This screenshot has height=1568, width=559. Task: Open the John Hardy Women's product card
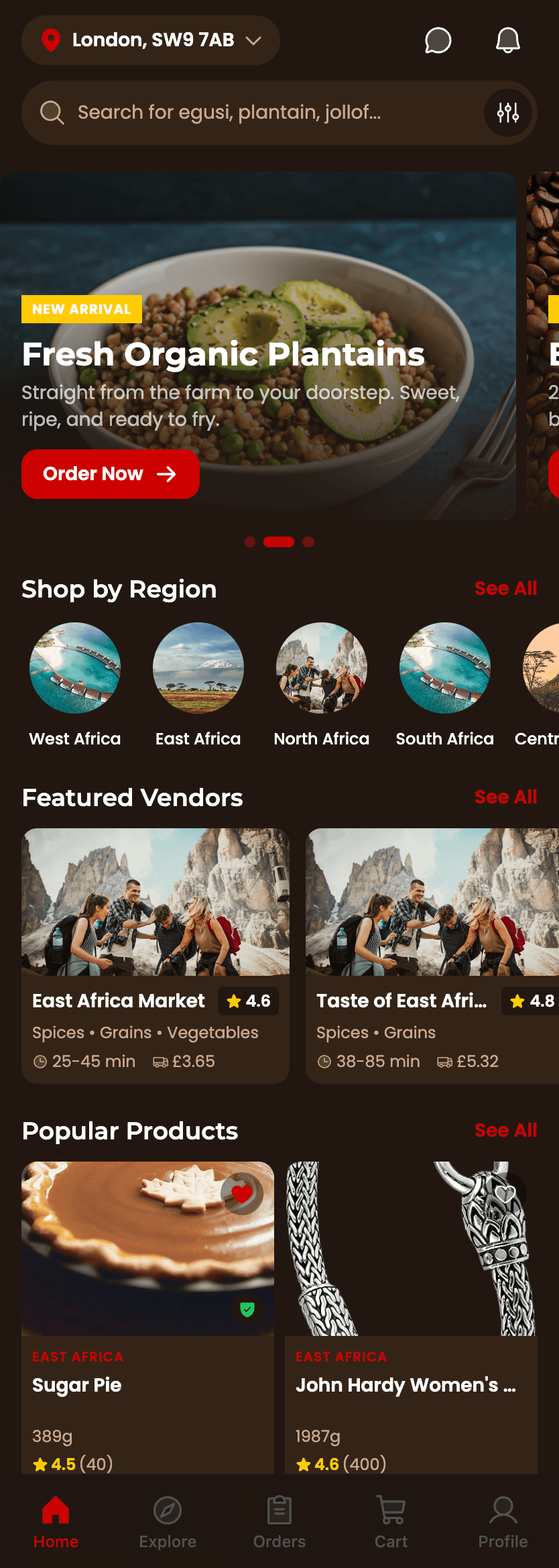(411, 1314)
